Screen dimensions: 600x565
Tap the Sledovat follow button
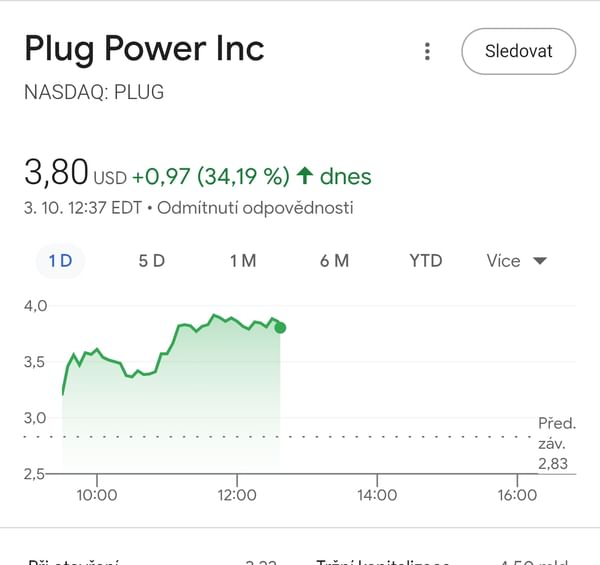(x=518, y=51)
